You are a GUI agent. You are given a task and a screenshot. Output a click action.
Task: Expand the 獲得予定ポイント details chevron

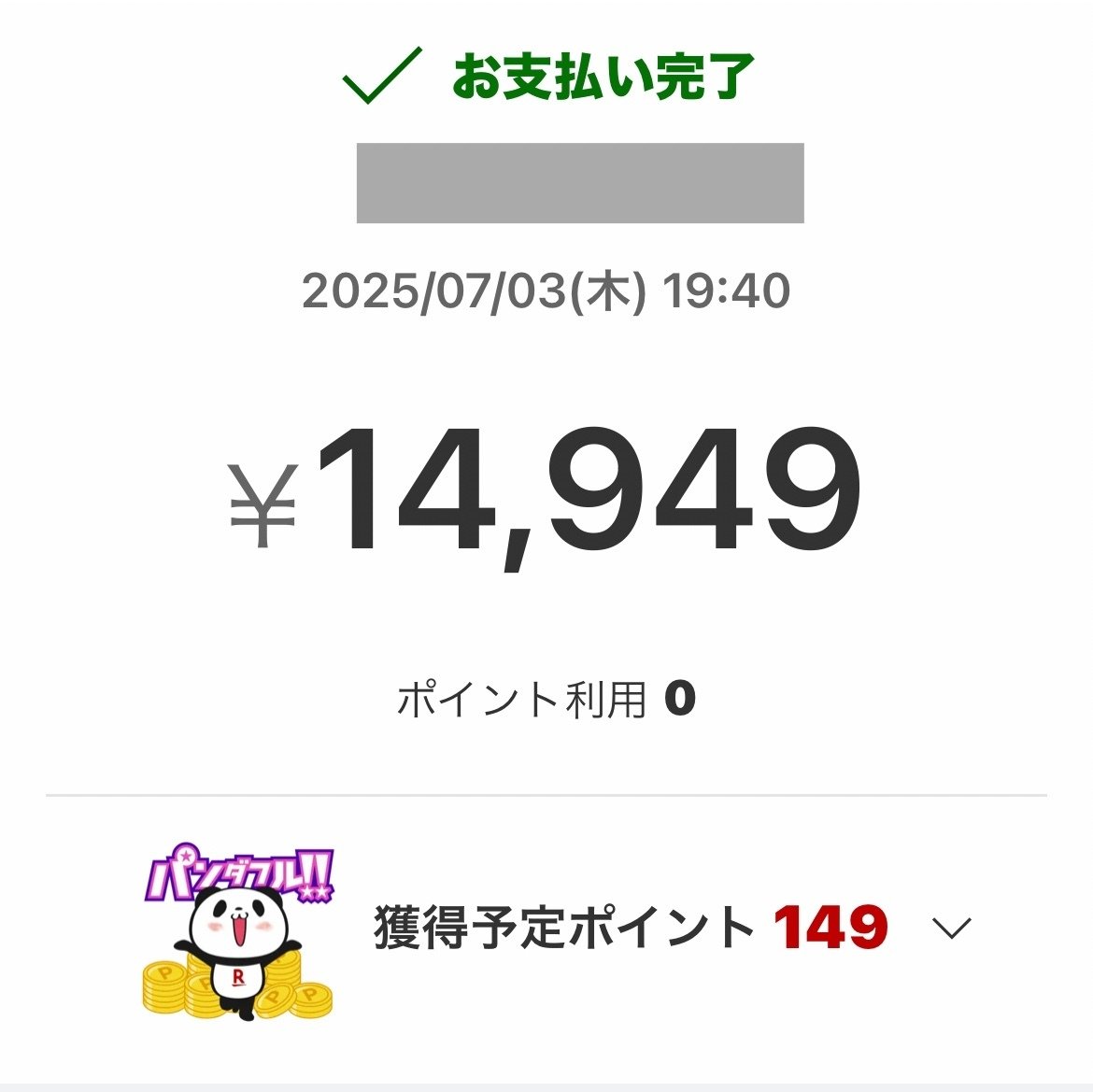pyautogui.click(x=952, y=929)
